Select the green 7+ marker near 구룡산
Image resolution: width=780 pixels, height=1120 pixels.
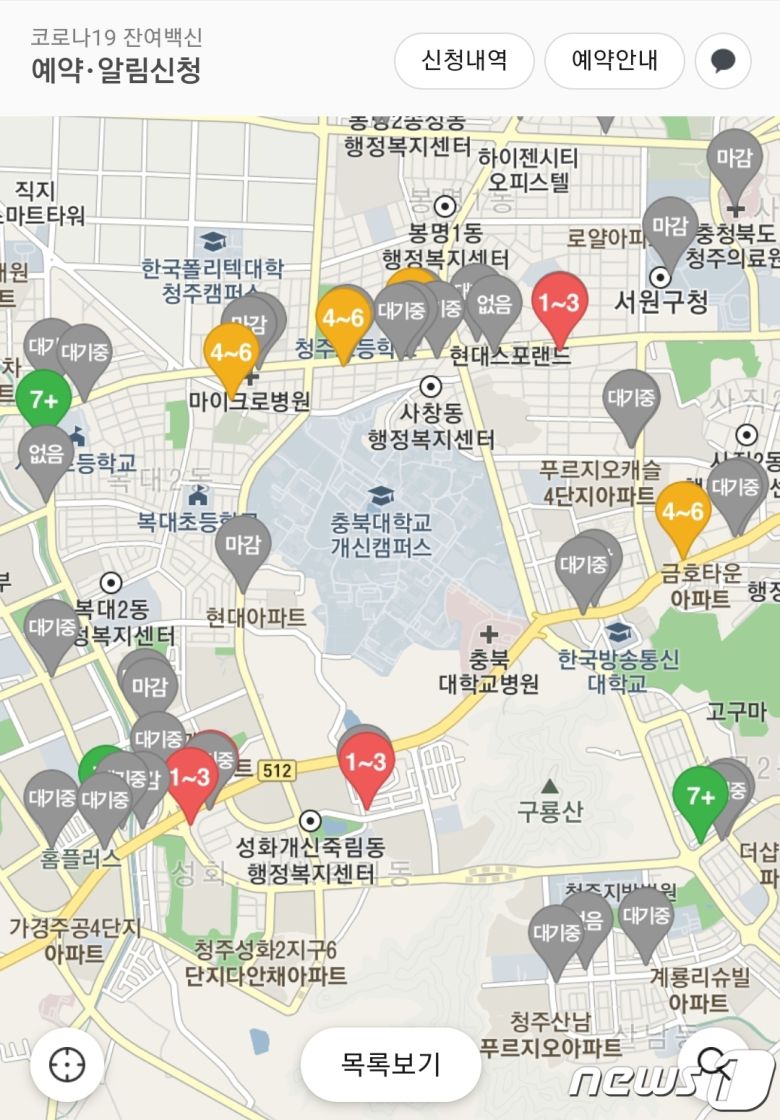pyautogui.click(x=700, y=797)
